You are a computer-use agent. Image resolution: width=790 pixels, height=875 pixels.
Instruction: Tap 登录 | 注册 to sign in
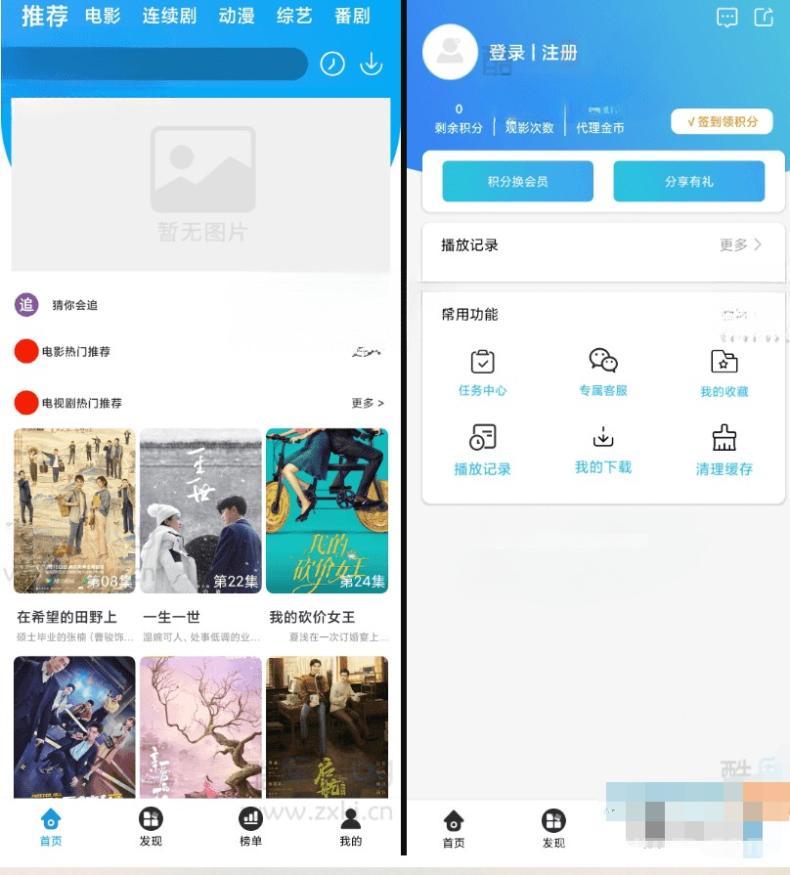pos(532,53)
